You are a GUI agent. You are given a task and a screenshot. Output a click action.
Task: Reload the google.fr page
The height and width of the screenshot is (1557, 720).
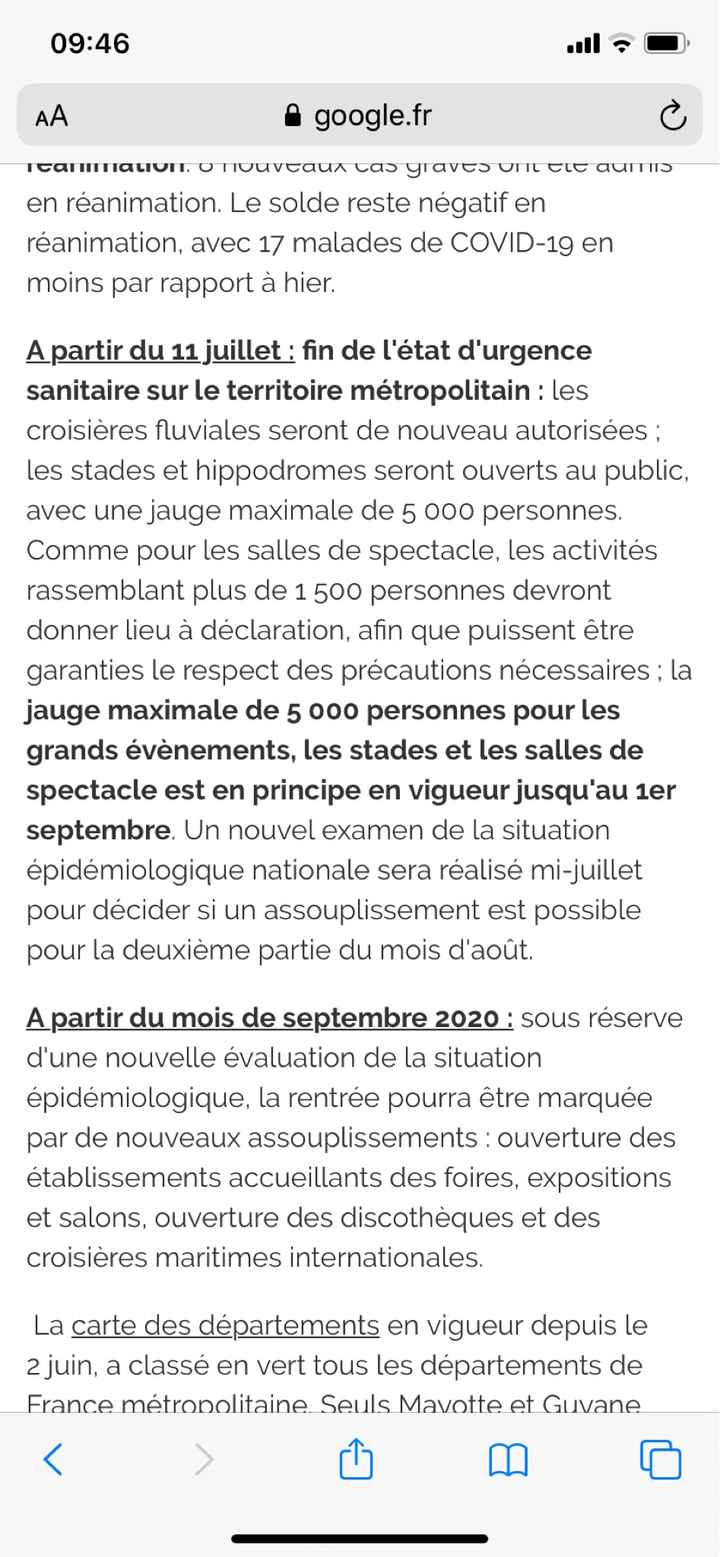(673, 114)
